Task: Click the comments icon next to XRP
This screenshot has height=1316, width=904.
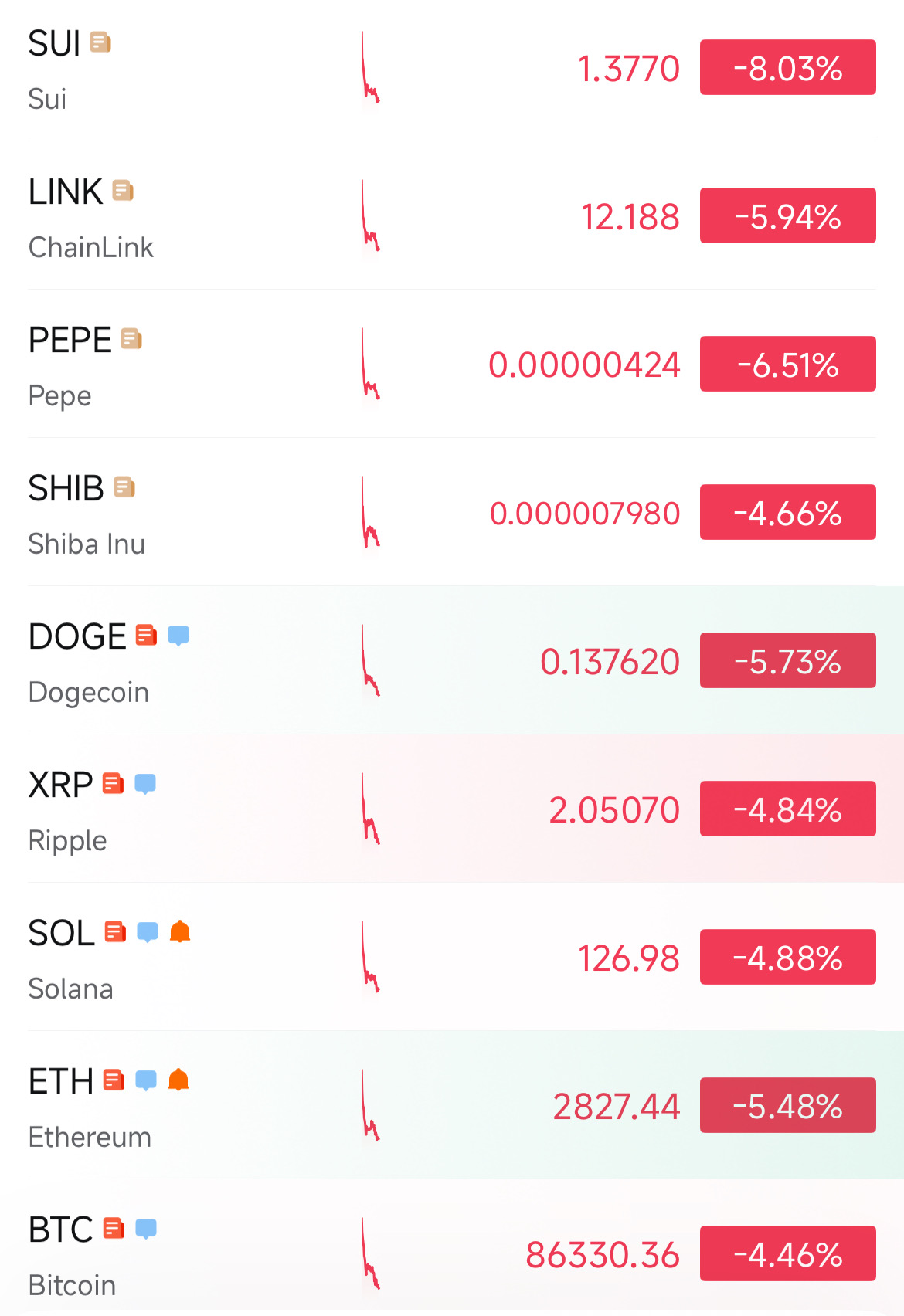Action: point(145,784)
